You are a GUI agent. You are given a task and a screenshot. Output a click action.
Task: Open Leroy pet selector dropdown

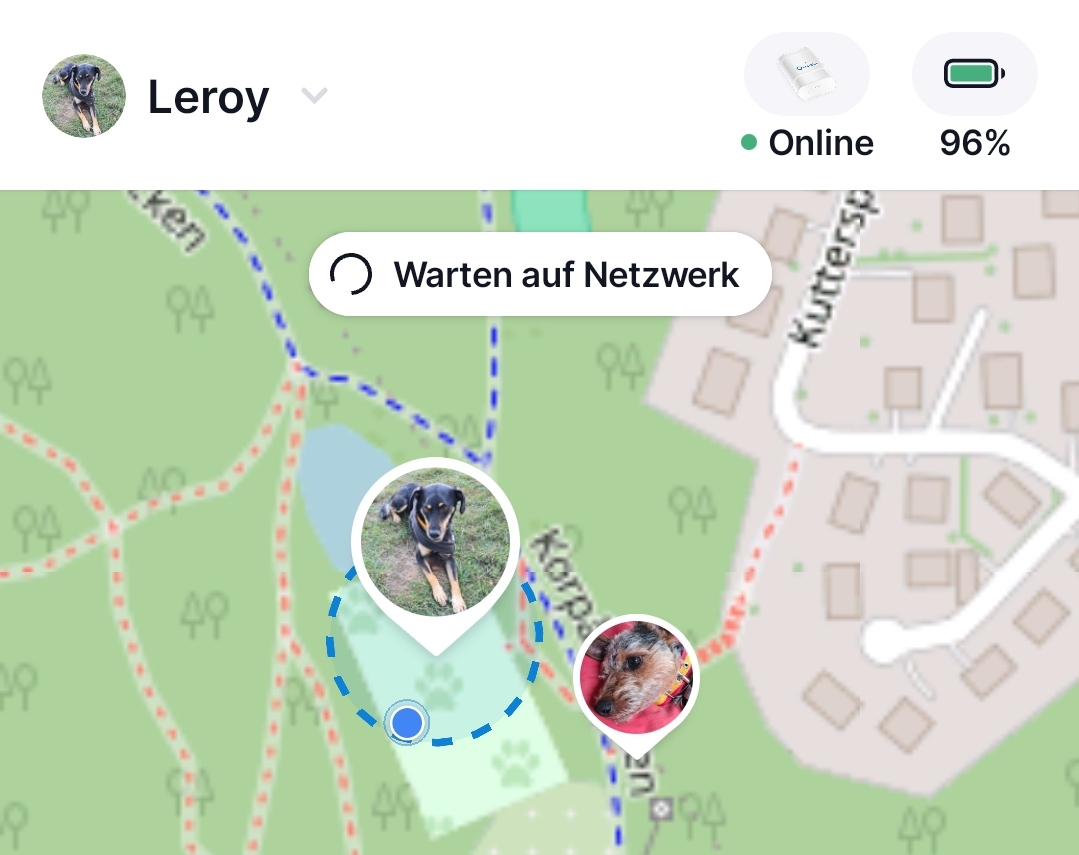(x=314, y=97)
